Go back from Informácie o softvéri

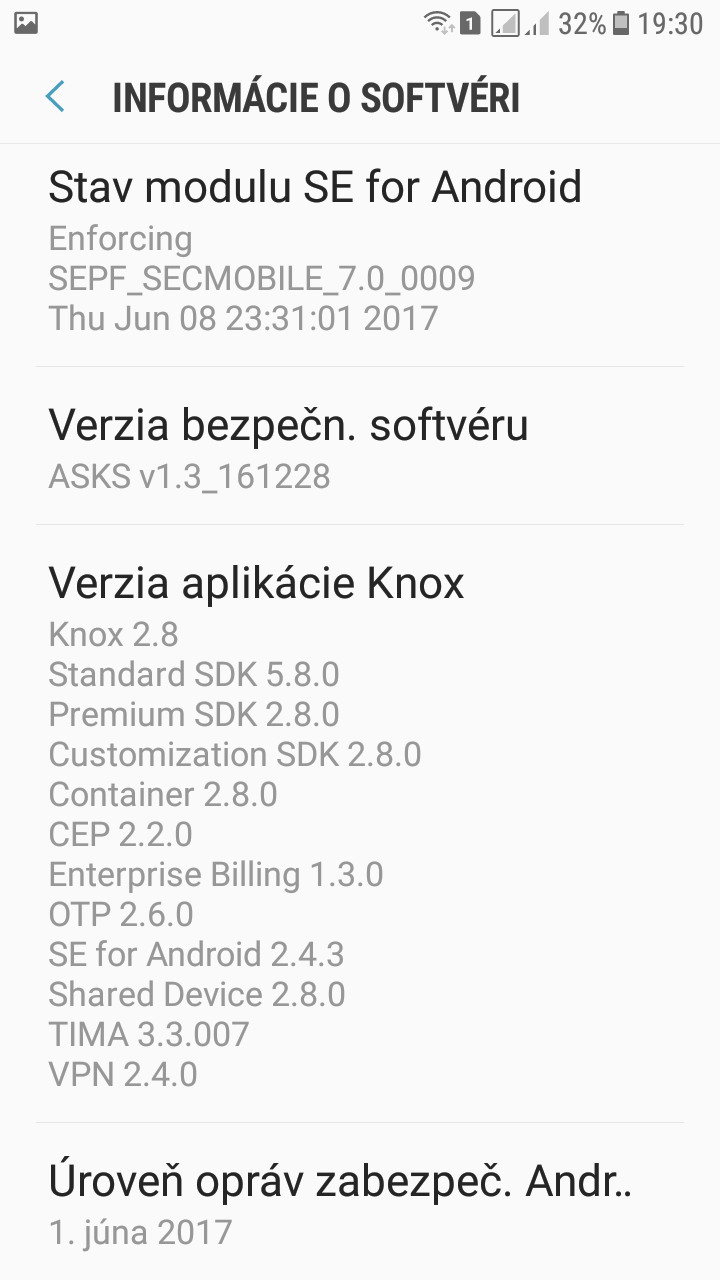click(55, 97)
